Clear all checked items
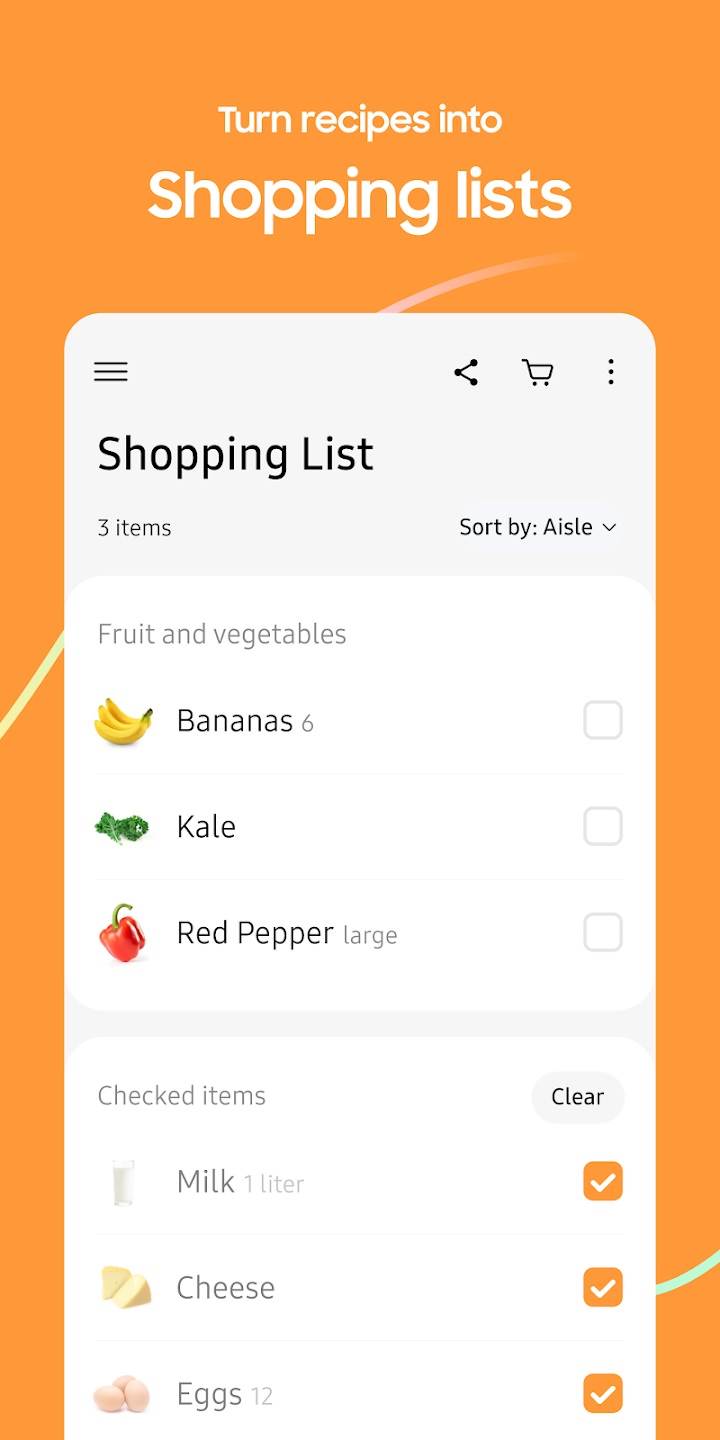 578,1097
